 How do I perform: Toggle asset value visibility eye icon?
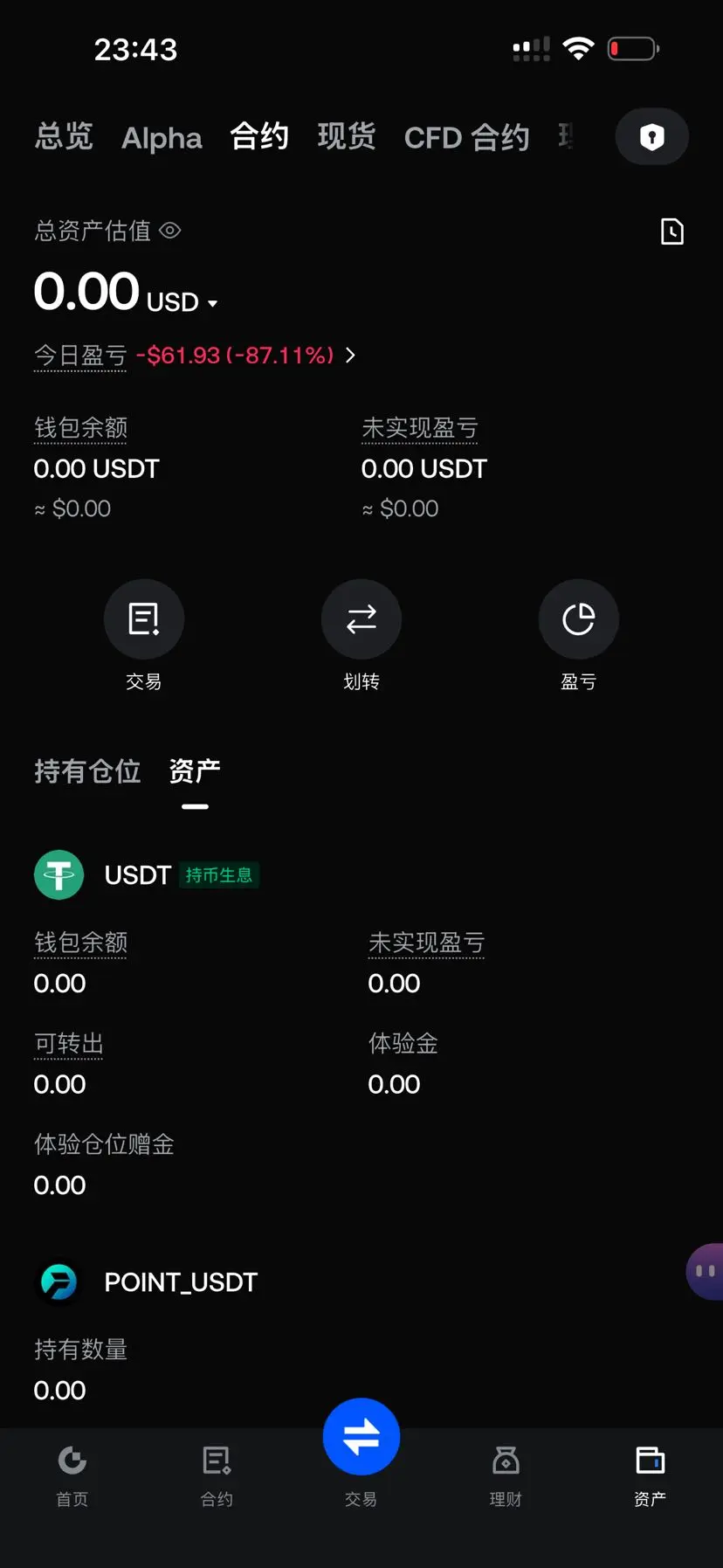point(170,231)
